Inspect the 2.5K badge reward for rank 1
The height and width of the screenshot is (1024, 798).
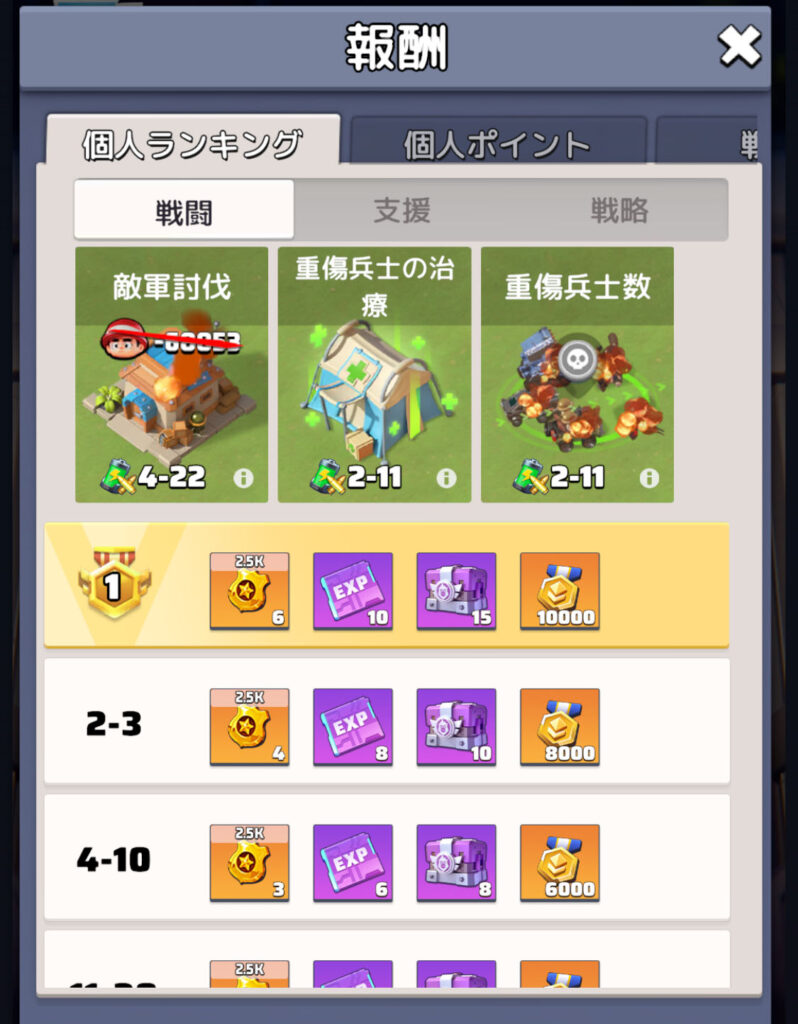tap(249, 591)
